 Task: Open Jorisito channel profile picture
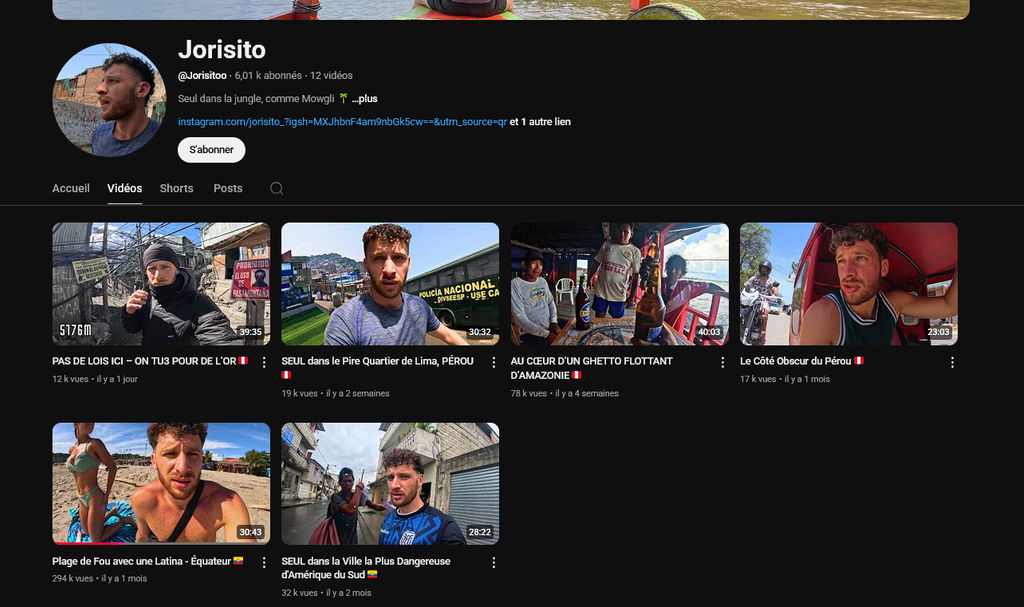pos(108,100)
